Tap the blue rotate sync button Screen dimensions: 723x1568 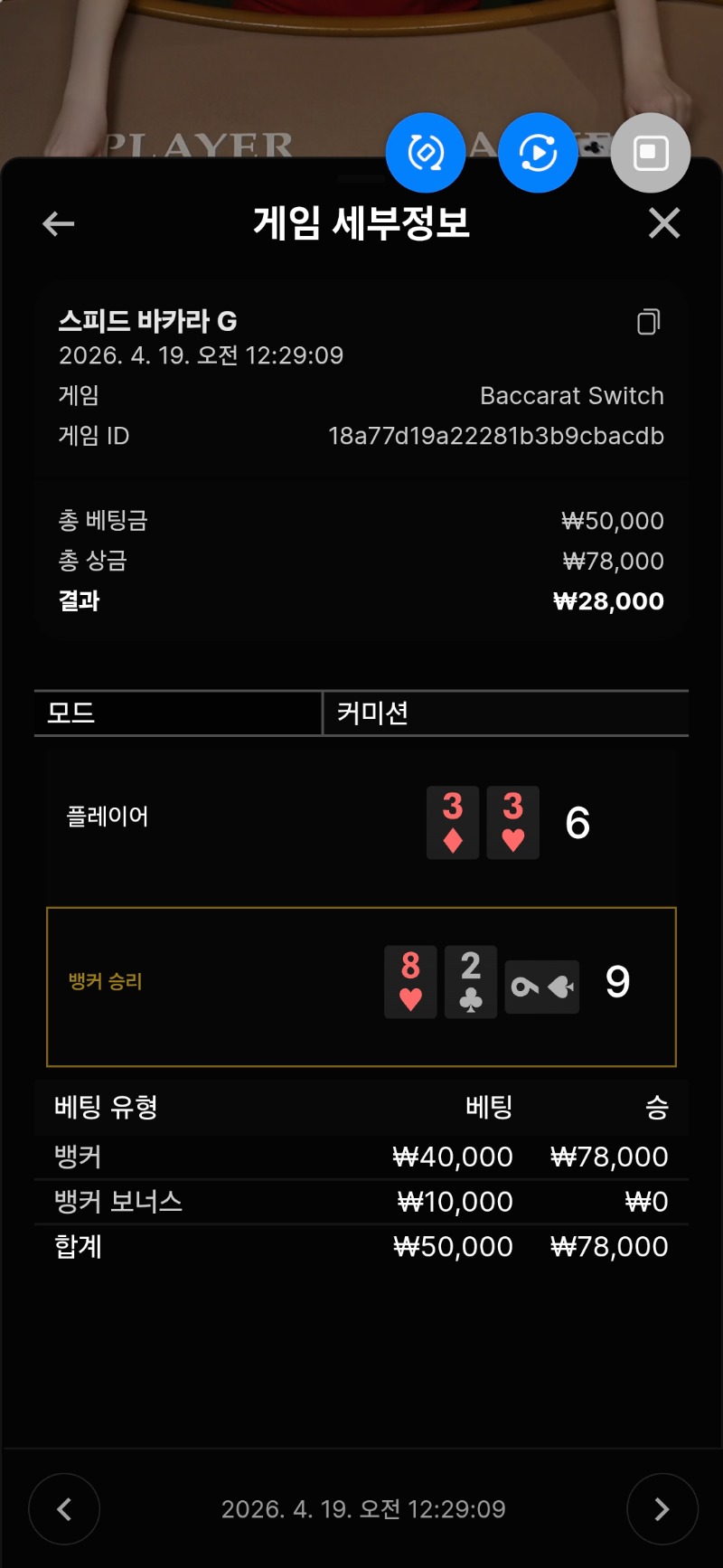426,153
